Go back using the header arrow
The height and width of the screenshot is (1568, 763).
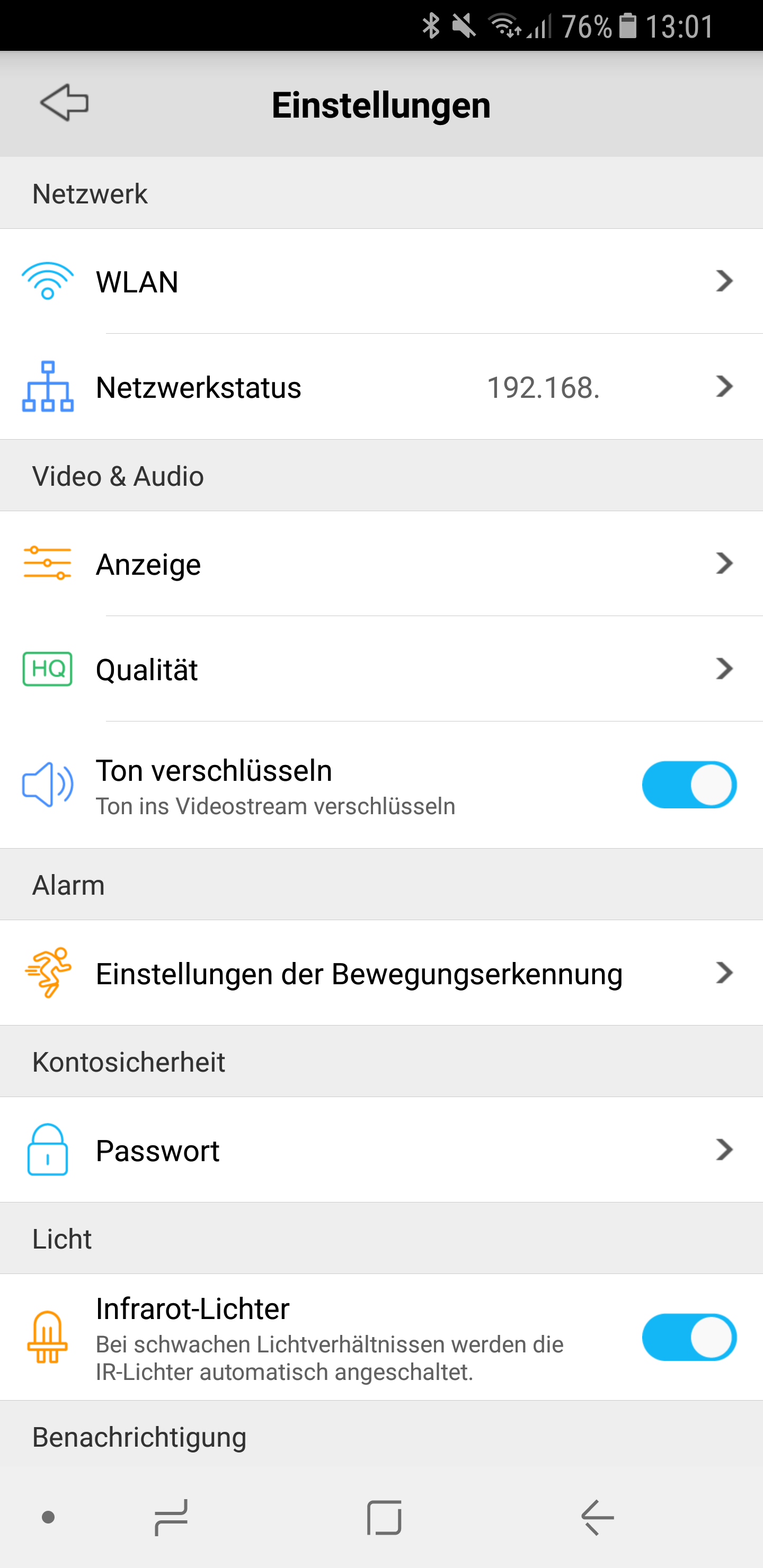point(65,103)
